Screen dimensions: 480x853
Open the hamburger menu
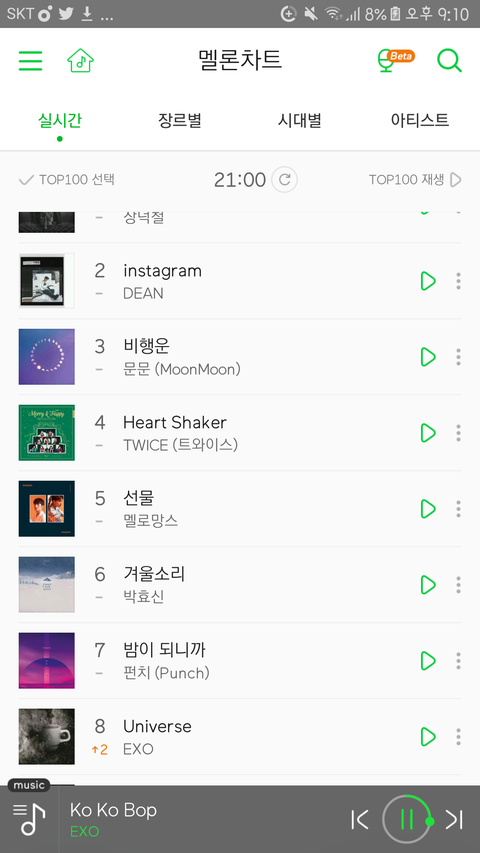click(x=30, y=60)
